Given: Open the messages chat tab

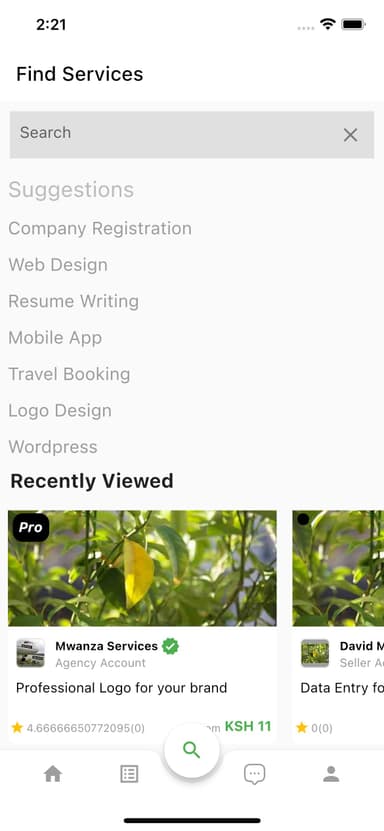Looking at the screenshot, I should pyautogui.click(x=254, y=774).
